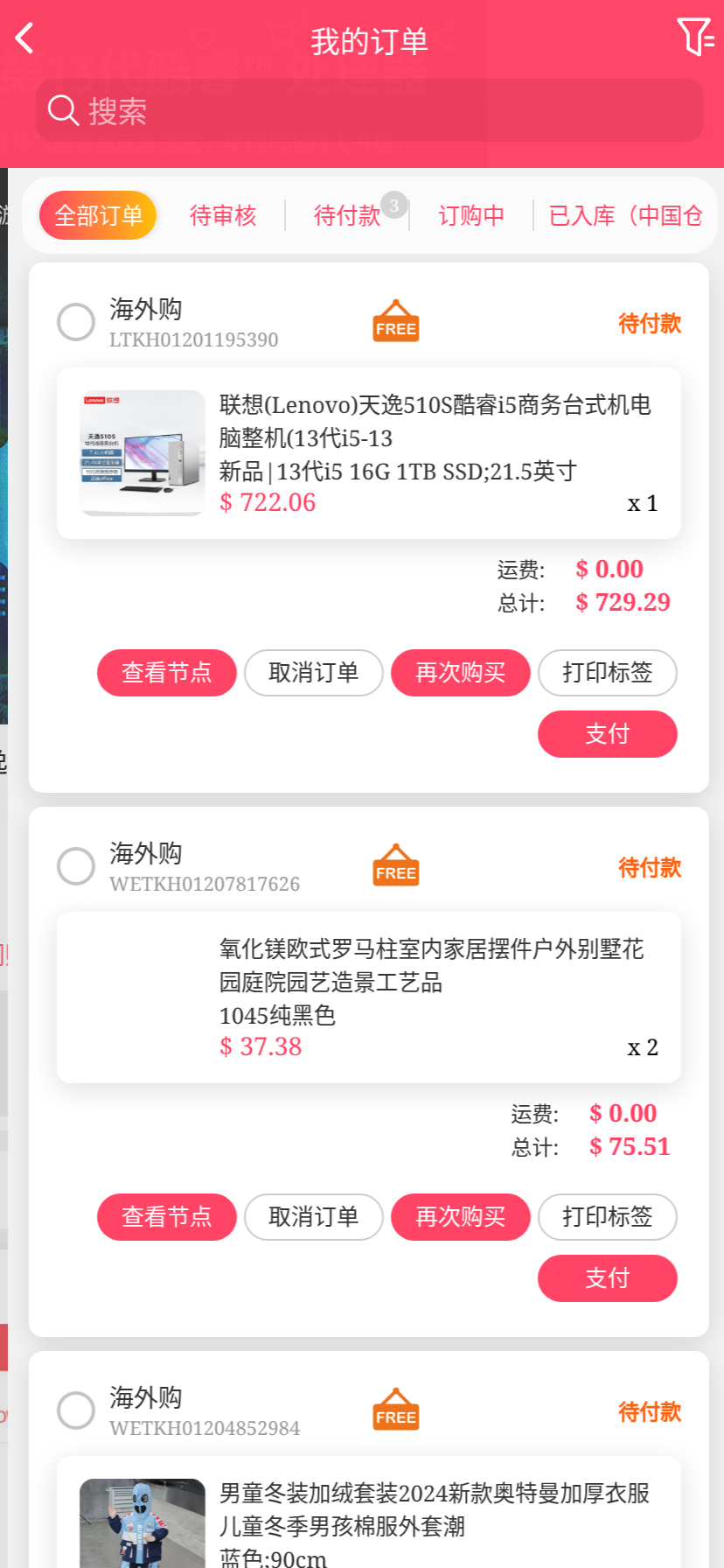Screen dimensions: 724x1568
Task: Select order WETKH01207817626
Action: point(76,866)
